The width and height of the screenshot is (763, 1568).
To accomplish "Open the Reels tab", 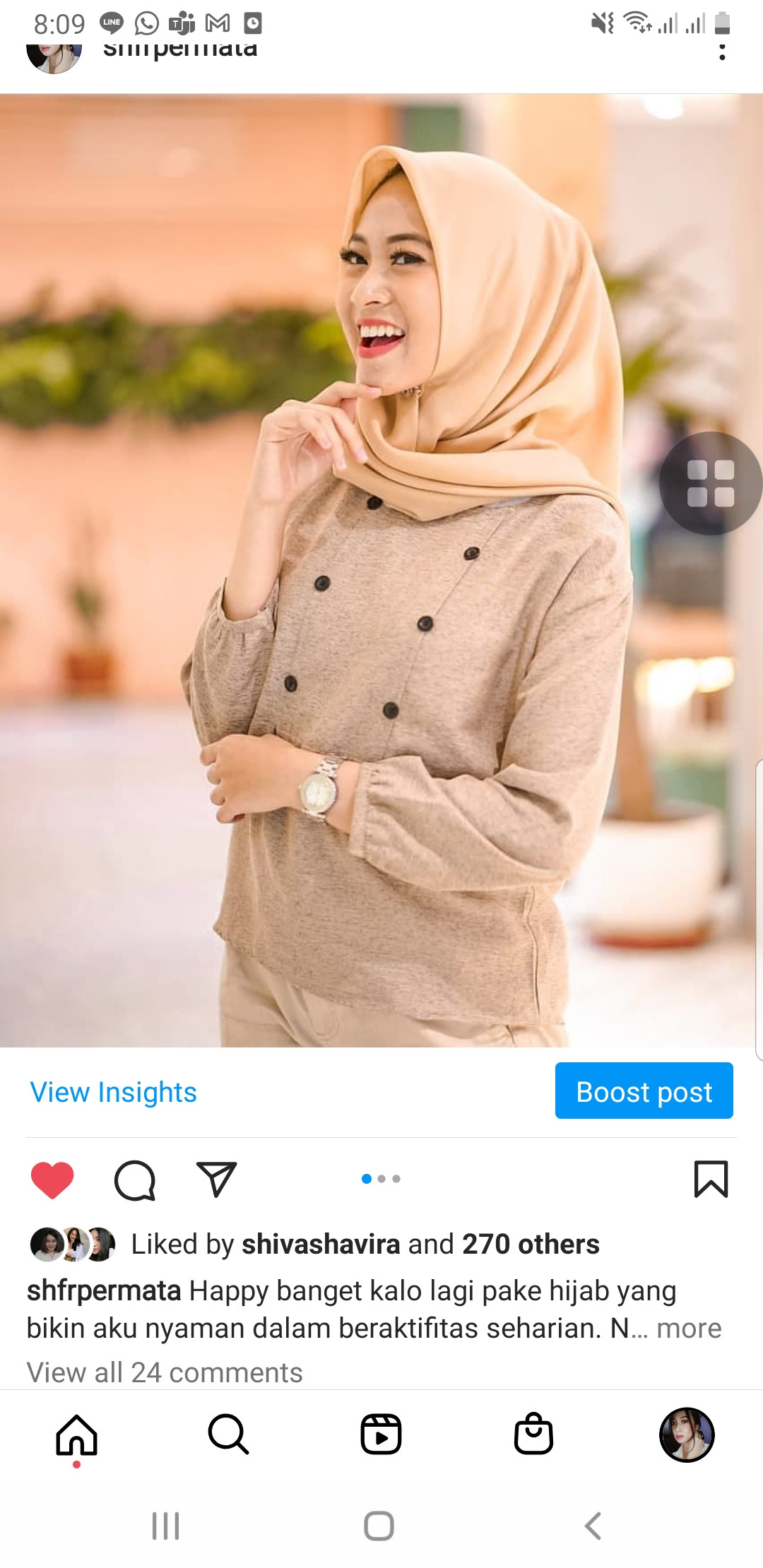I will pyautogui.click(x=381, y=1435).
